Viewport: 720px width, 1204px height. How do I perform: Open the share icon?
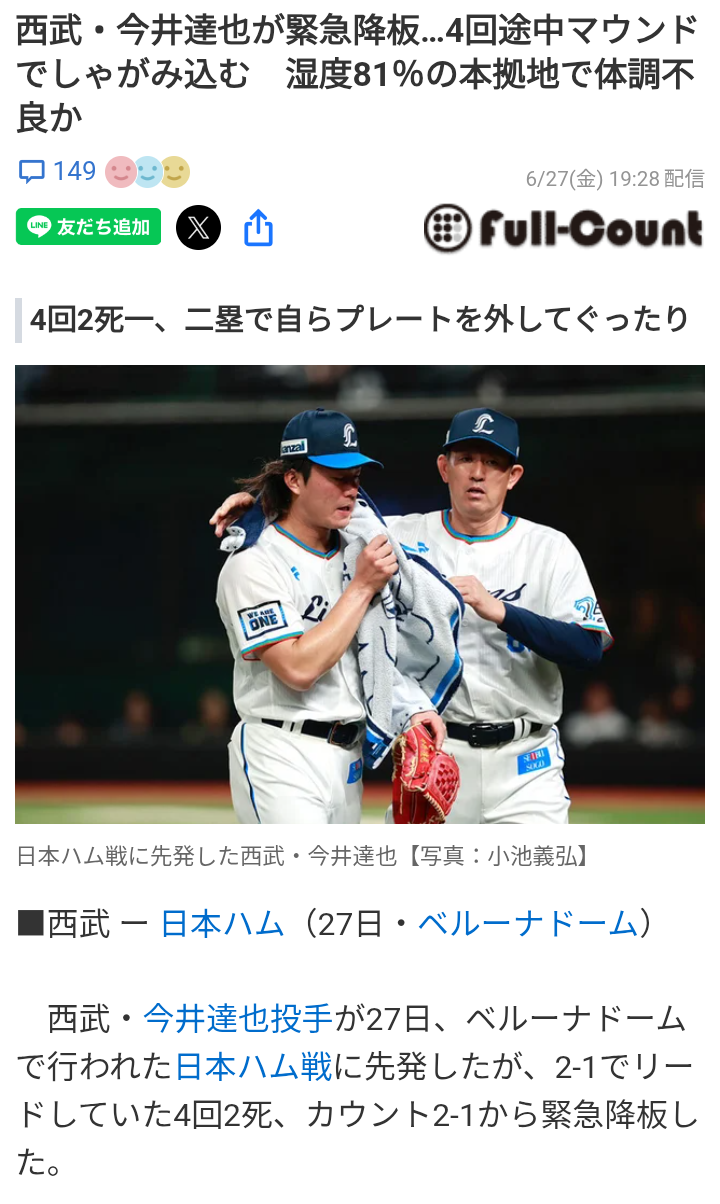click(258, 228)
